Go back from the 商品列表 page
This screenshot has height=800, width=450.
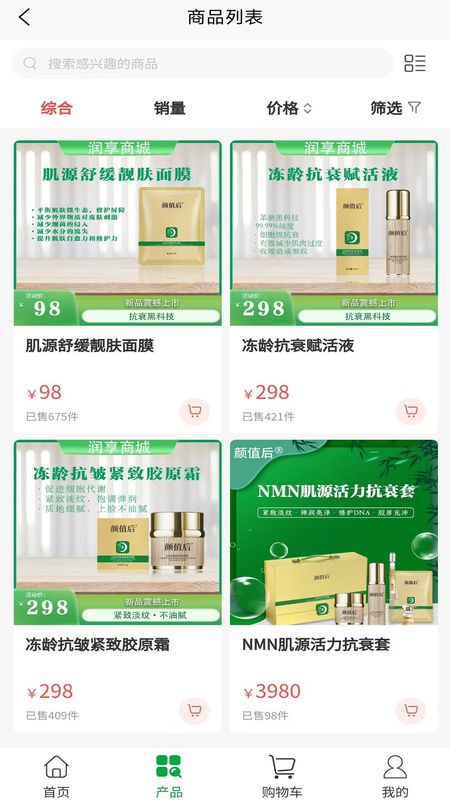pyautogui.click(x=24, y=17)
